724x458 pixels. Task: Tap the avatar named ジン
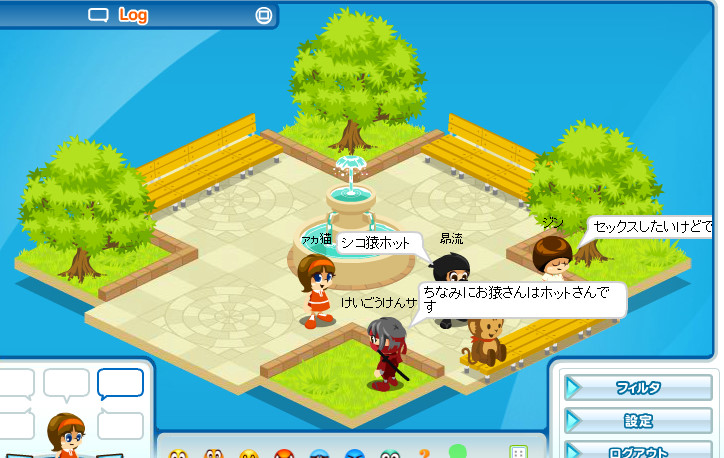pos(551,257)
